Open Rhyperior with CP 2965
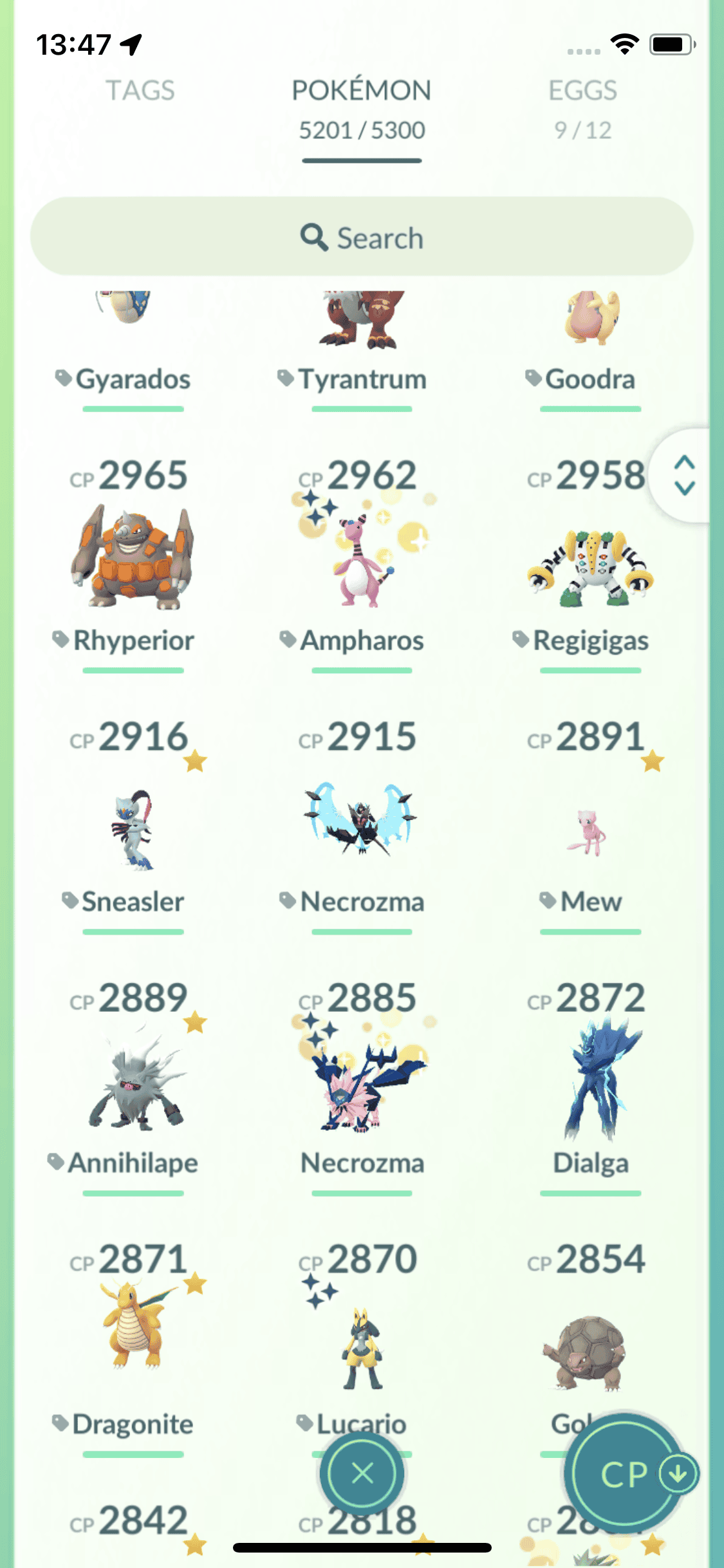This screenshot has height=1568, width=724. (133, 558)
